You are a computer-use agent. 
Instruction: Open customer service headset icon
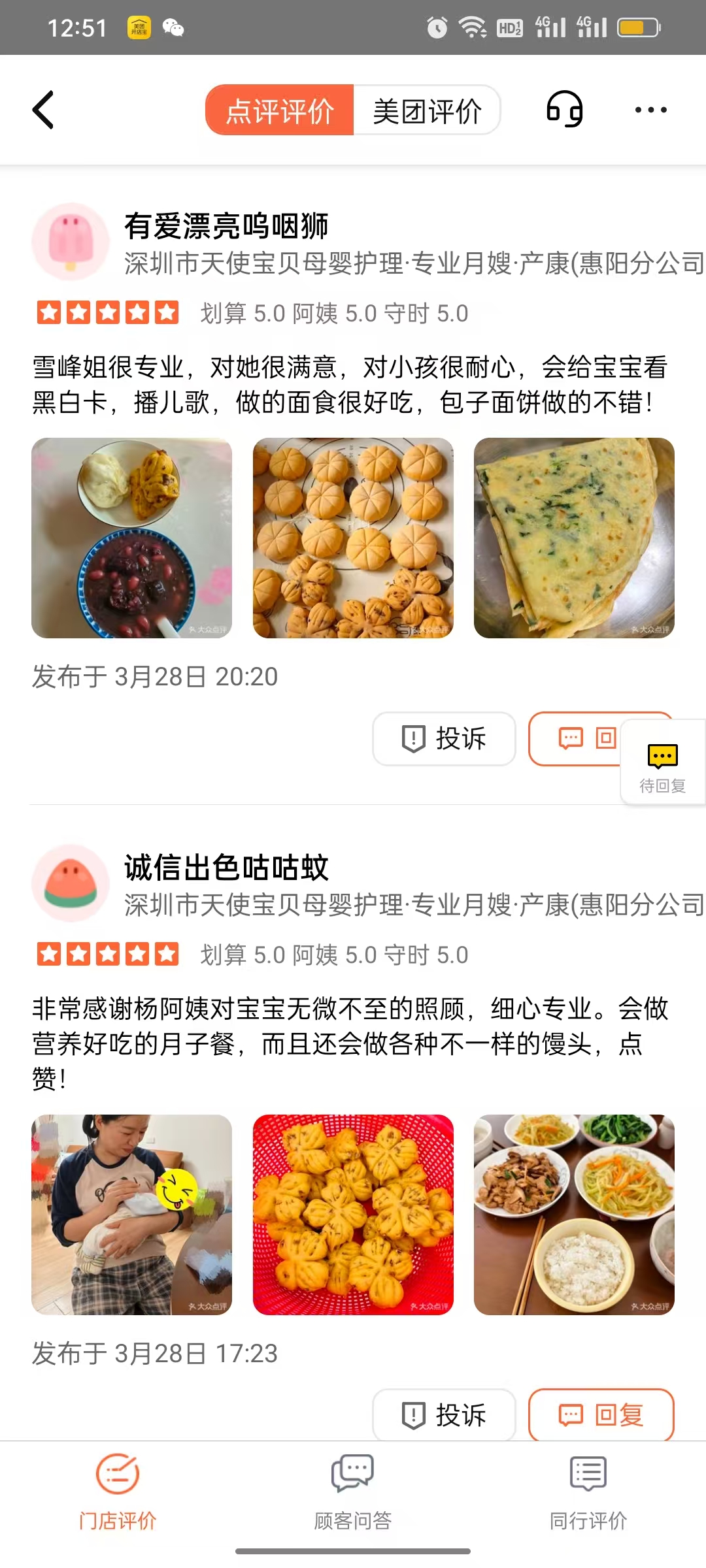(x=565, y=109)
